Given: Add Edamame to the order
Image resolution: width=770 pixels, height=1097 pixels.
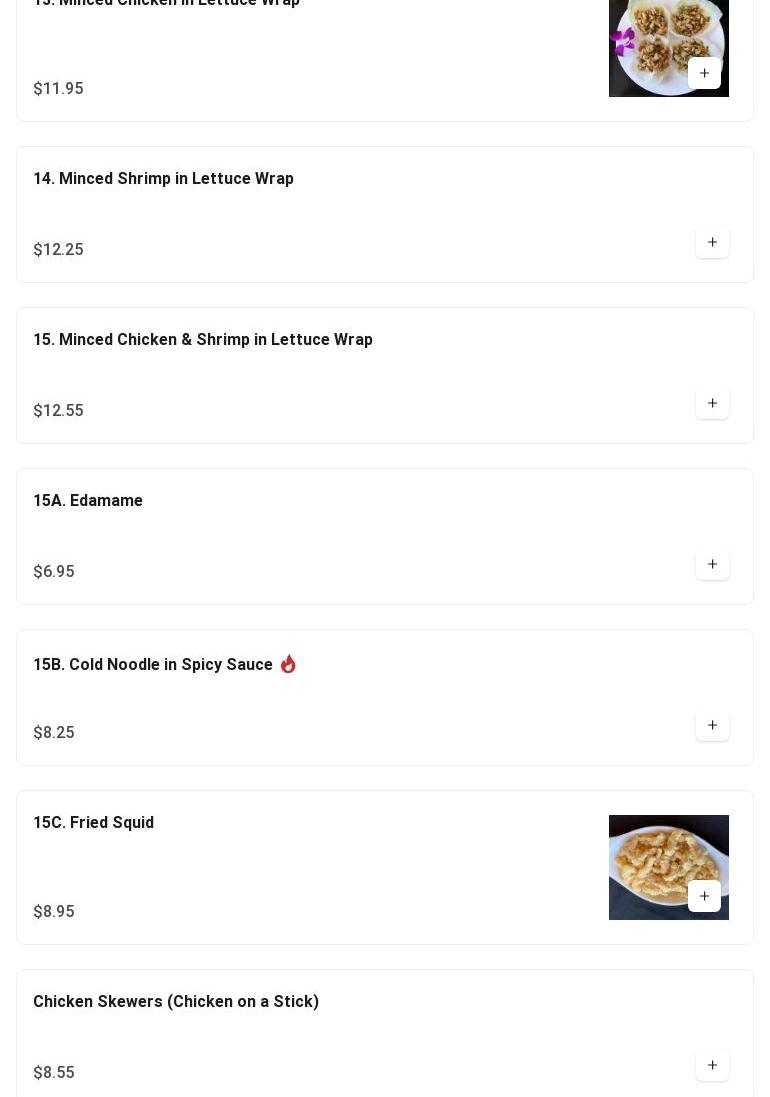Looking at the screenshot, I should coord(712,564).
